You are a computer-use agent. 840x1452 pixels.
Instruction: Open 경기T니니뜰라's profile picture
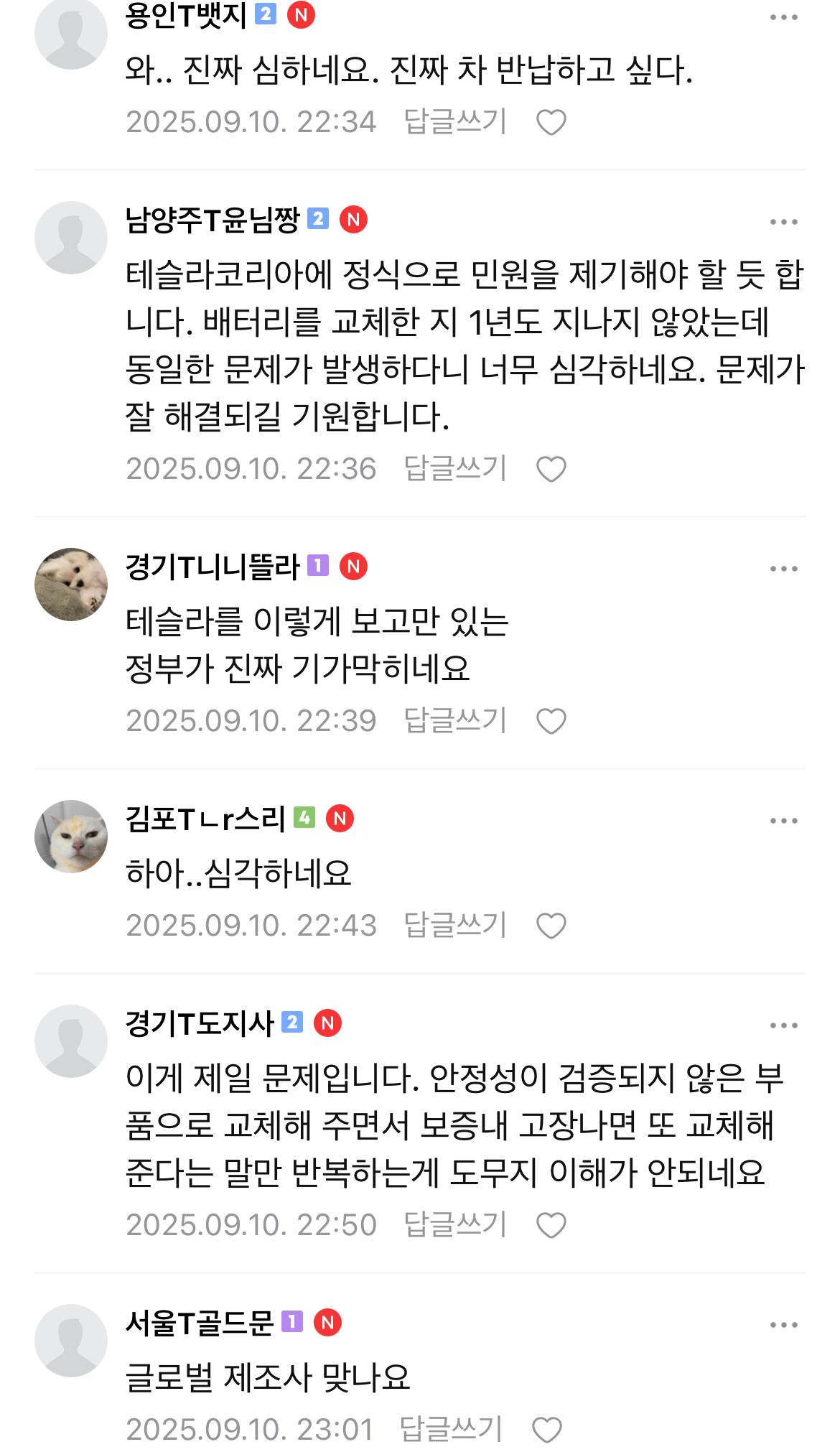click(71, 585)
